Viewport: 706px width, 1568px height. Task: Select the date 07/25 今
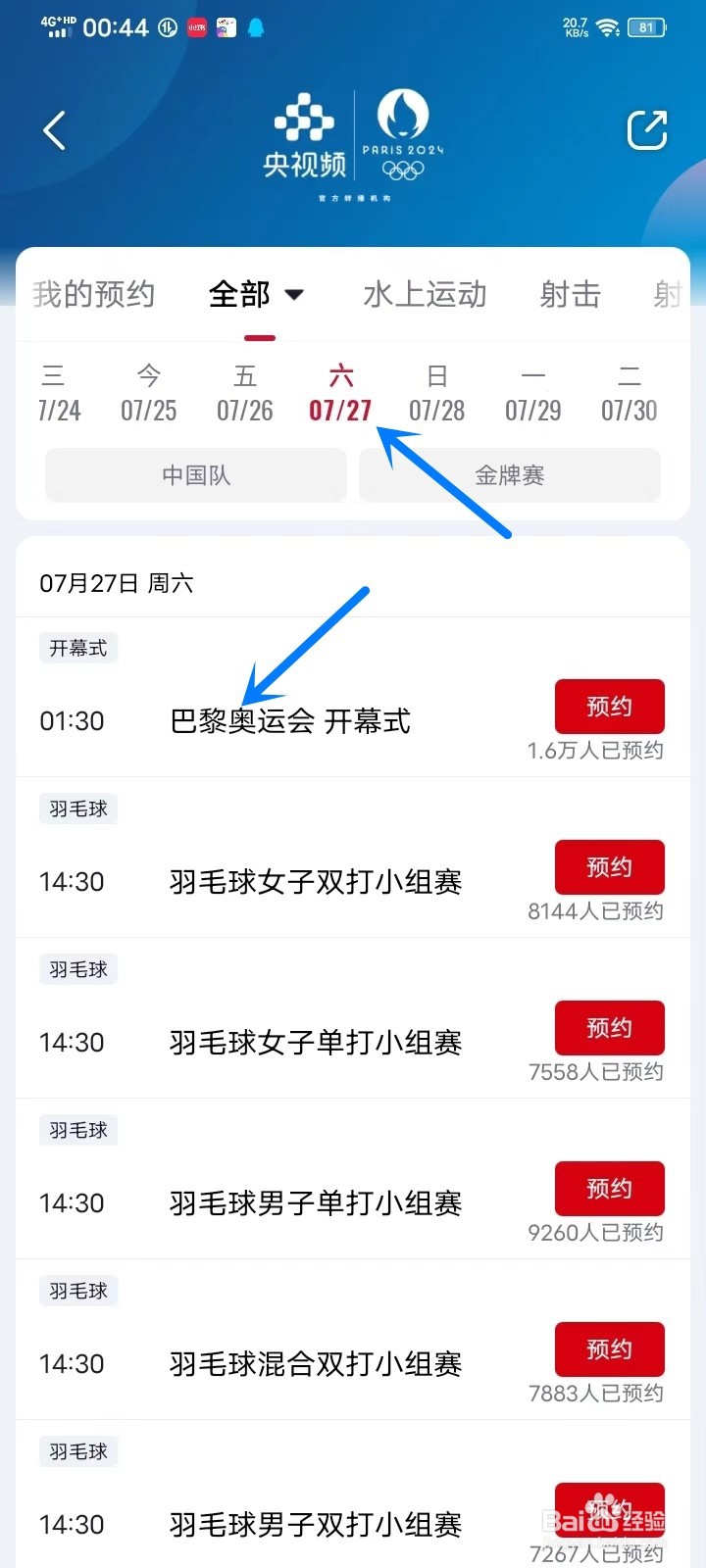point(149,393)
